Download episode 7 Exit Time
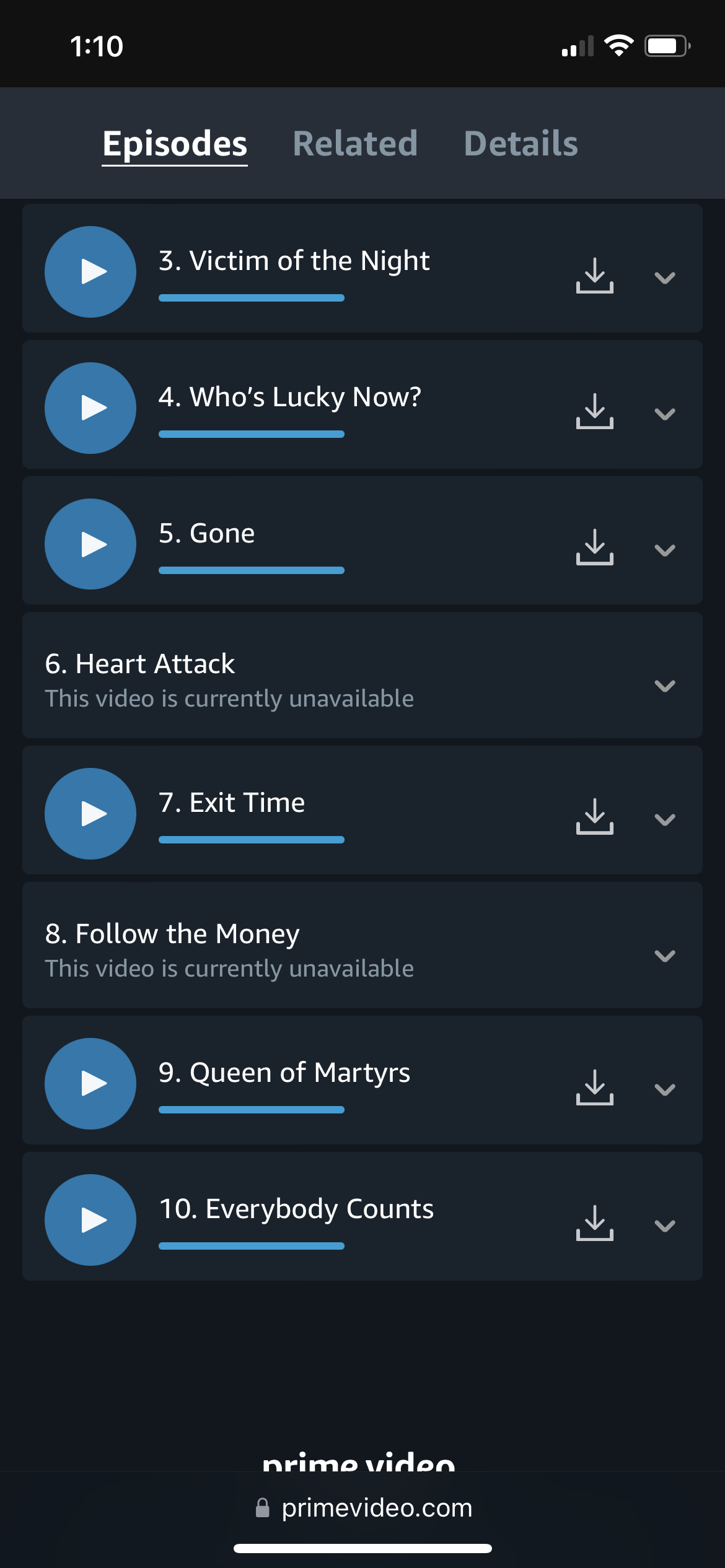 pyautogui.click(x=594, y=817)
